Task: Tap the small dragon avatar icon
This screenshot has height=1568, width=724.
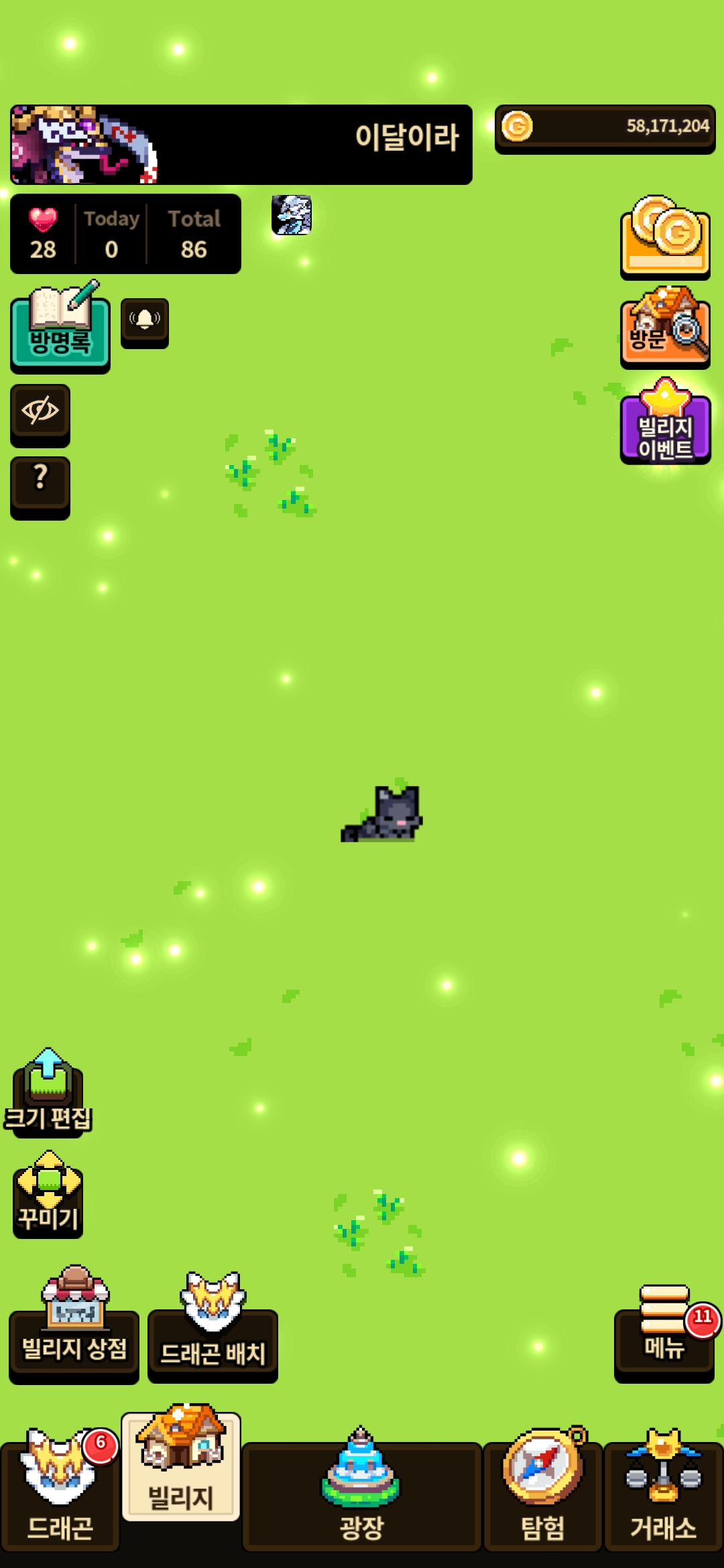Action: point(292,215)
